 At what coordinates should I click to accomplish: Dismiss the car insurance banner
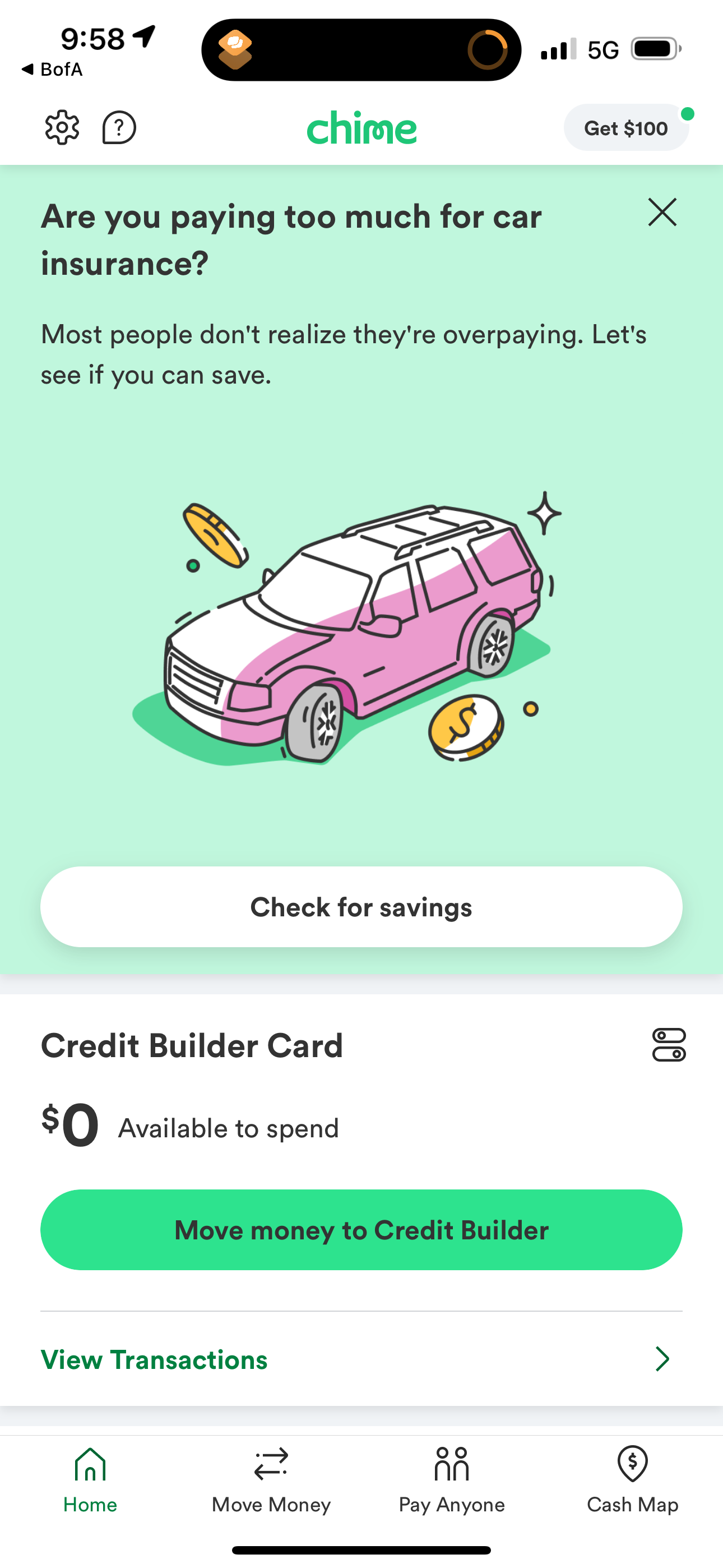pos(662,213)
